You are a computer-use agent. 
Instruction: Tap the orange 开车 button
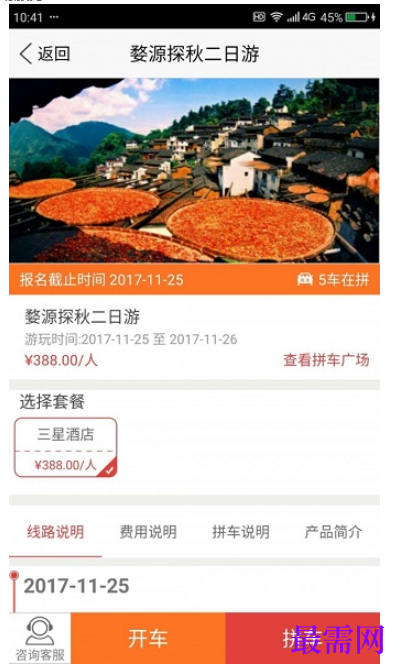pos(148,638)
